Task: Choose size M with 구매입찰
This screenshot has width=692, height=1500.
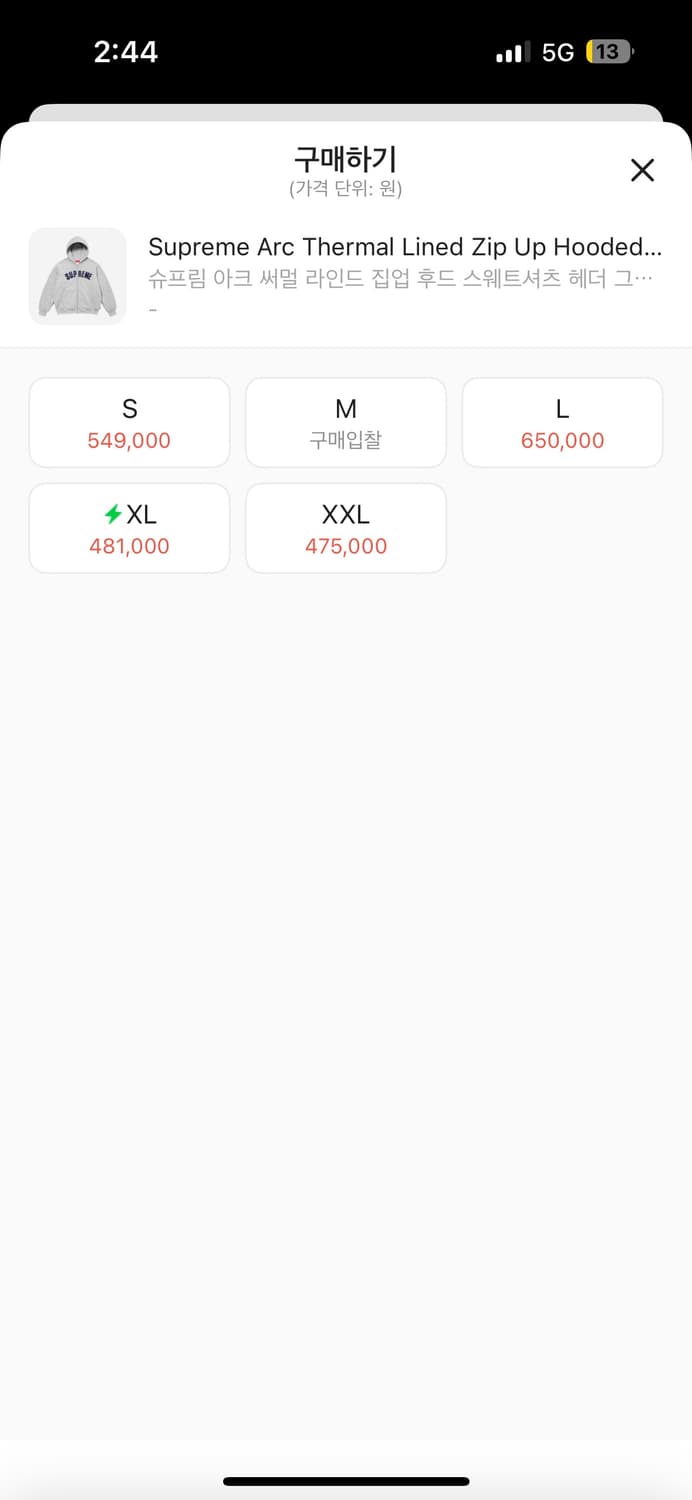Action: pos(346,423)
